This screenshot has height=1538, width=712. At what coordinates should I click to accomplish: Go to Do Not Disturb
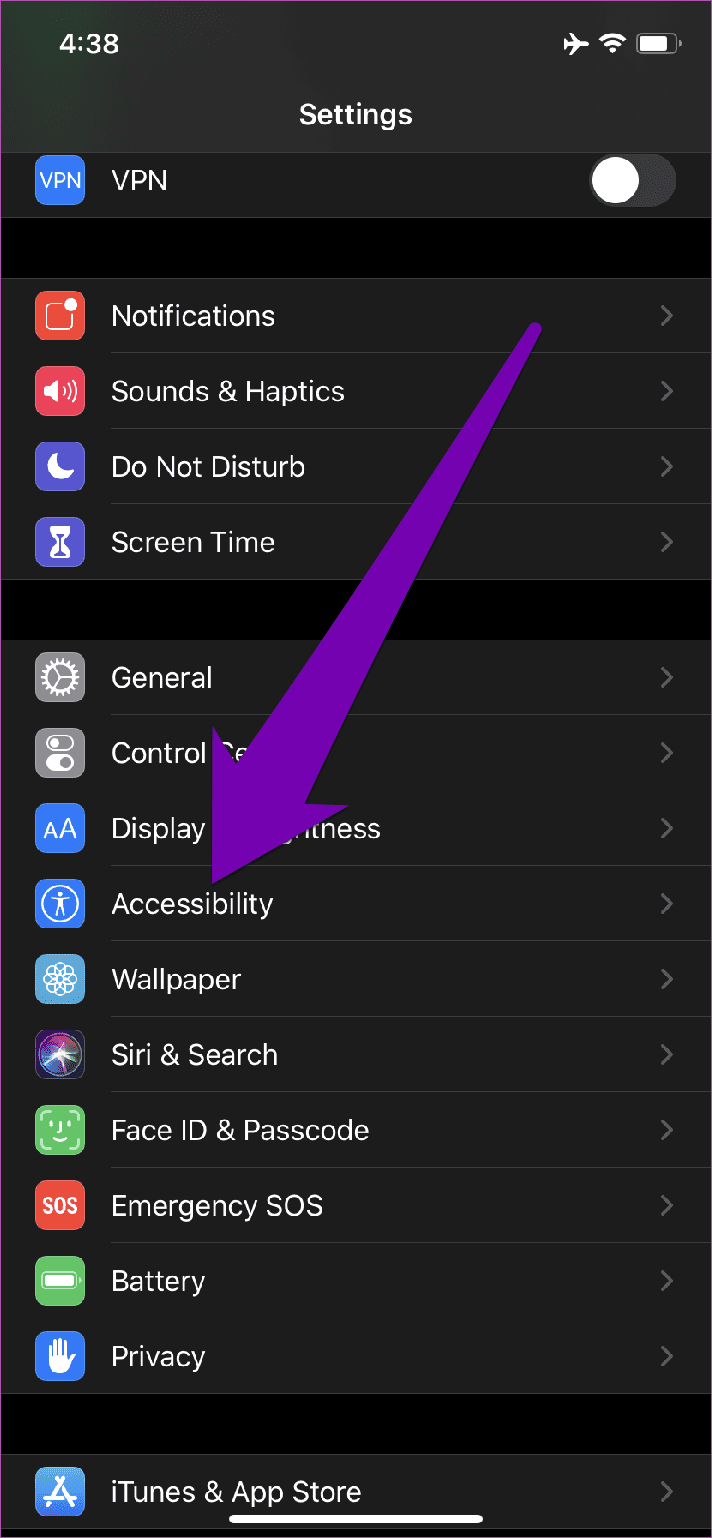pos(356,467)
